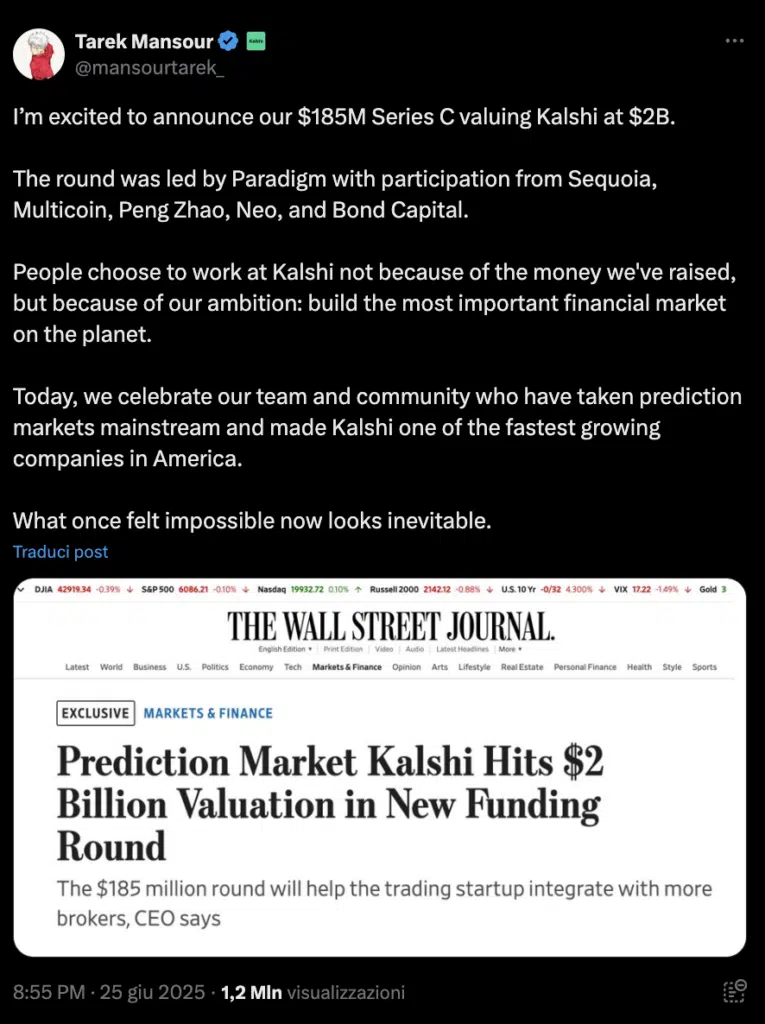Open the reader view icon

[x=734, y=992]
